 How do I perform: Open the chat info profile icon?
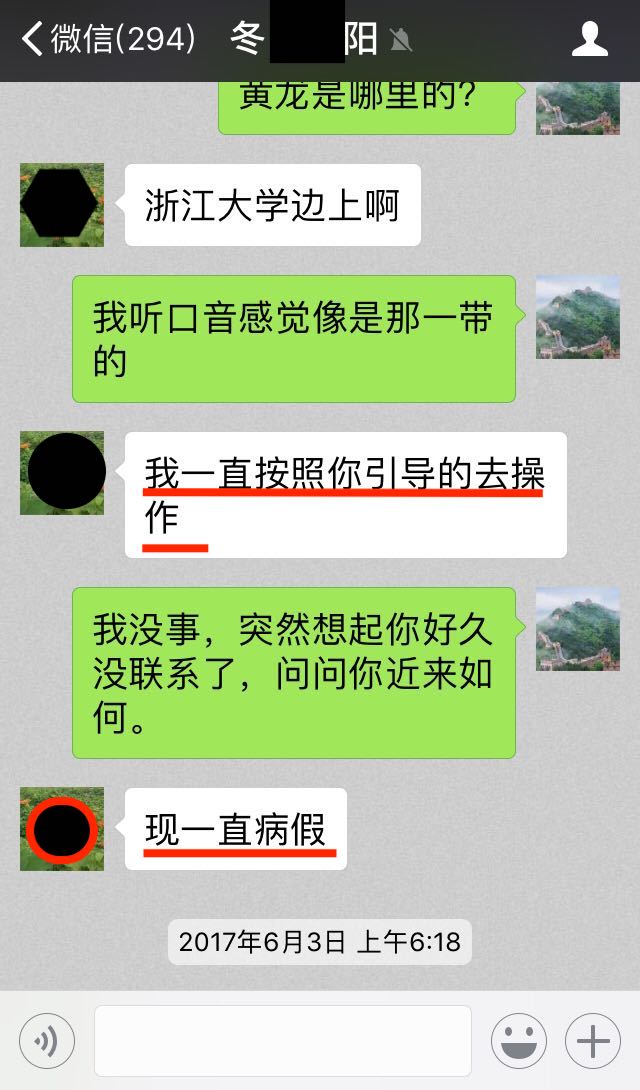(x=589, y=40)
